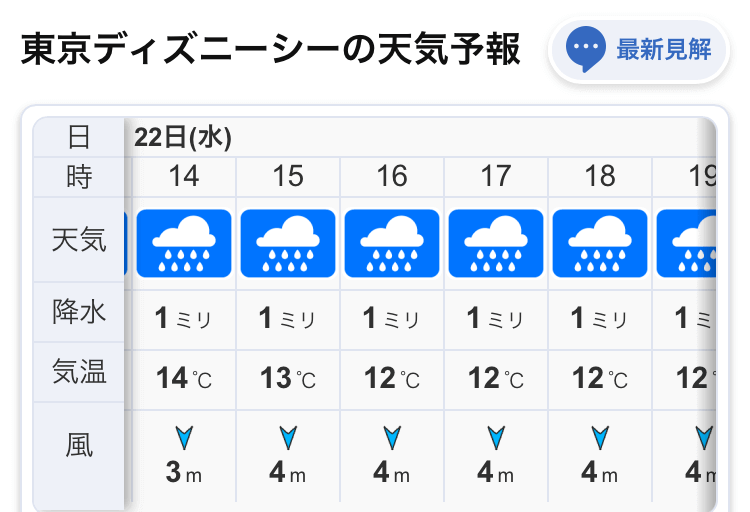Open the 最新見解 latest insights button

[640, 50]
